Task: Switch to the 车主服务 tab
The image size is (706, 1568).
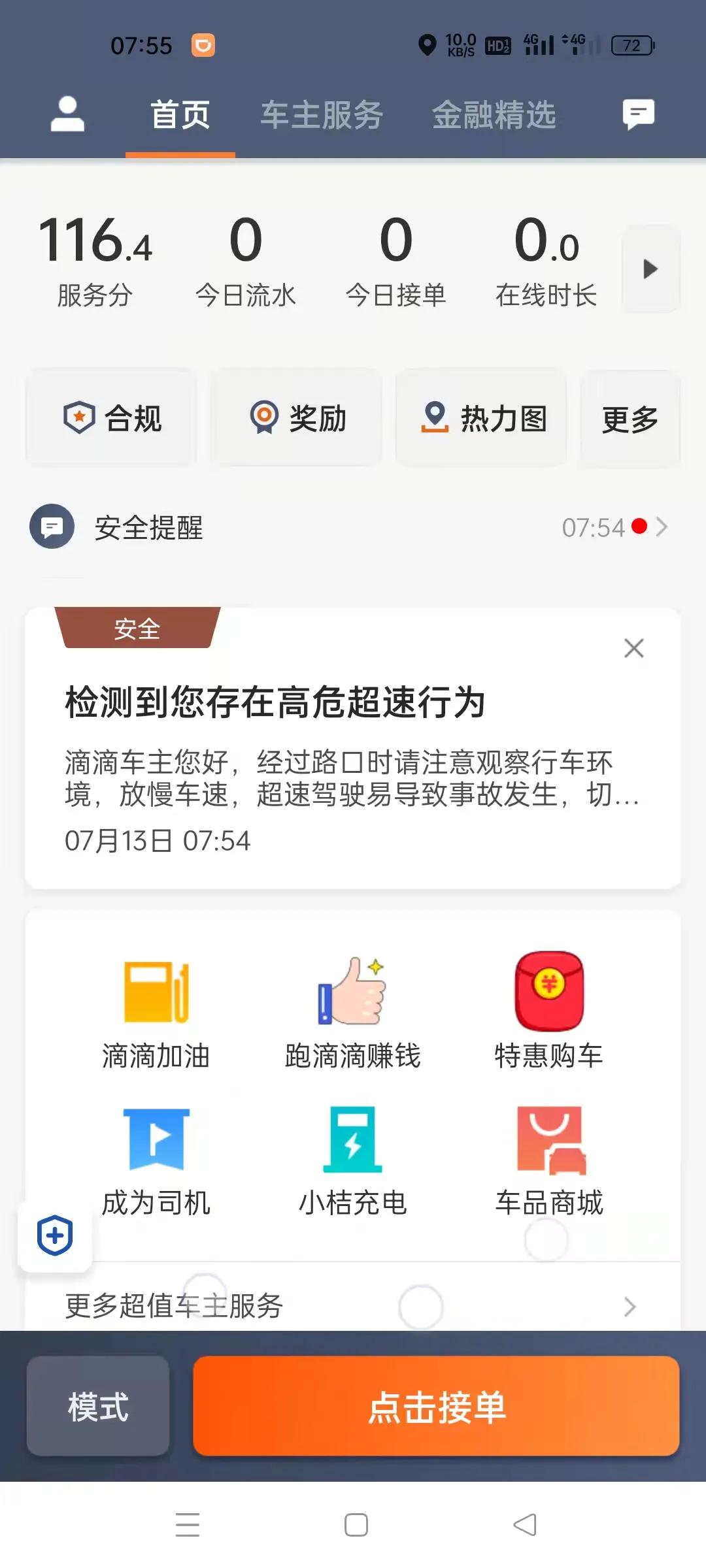Action: click(x=322, y=114)
